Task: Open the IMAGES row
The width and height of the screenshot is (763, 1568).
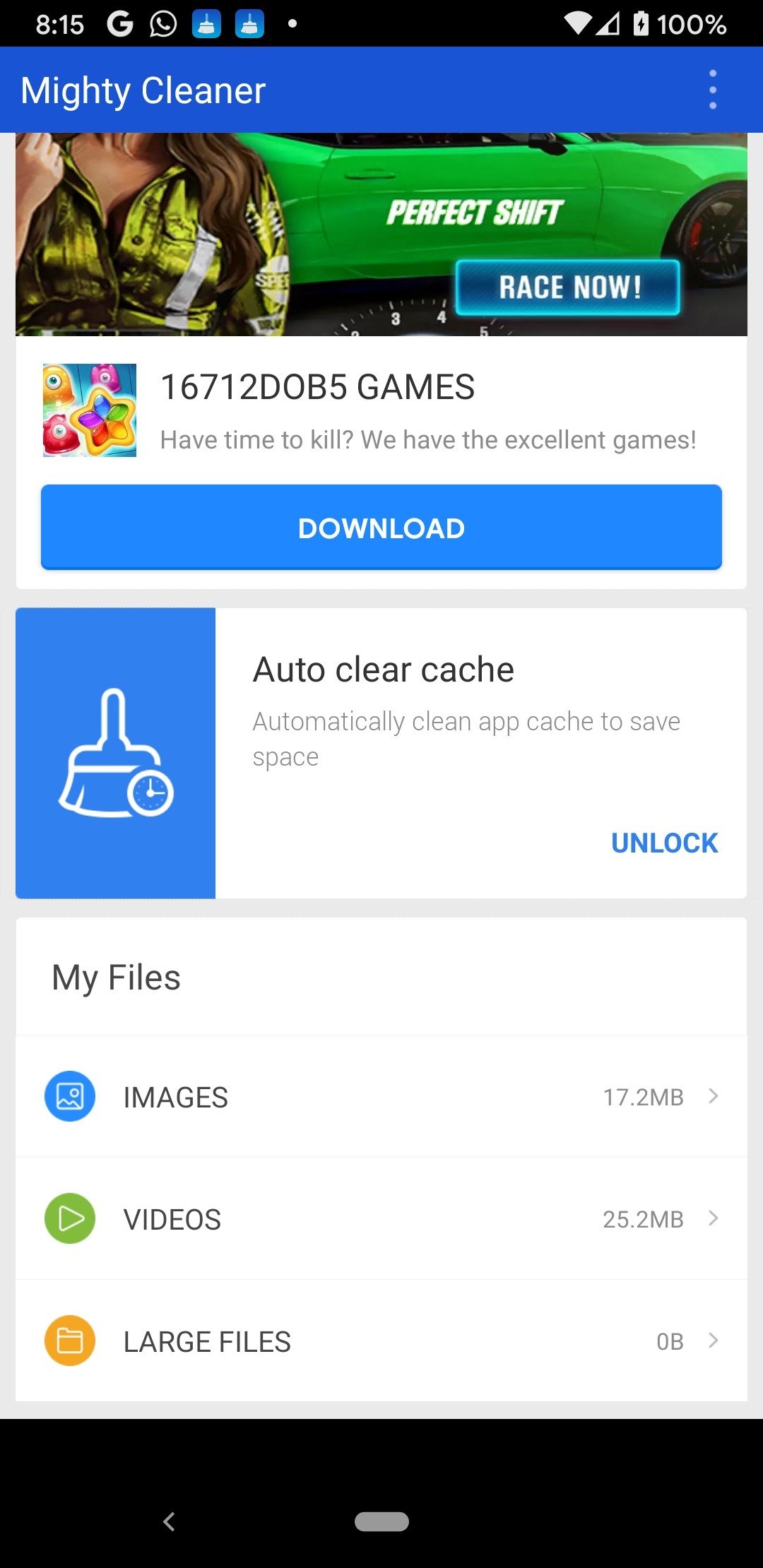Action: pos(381,1097)
